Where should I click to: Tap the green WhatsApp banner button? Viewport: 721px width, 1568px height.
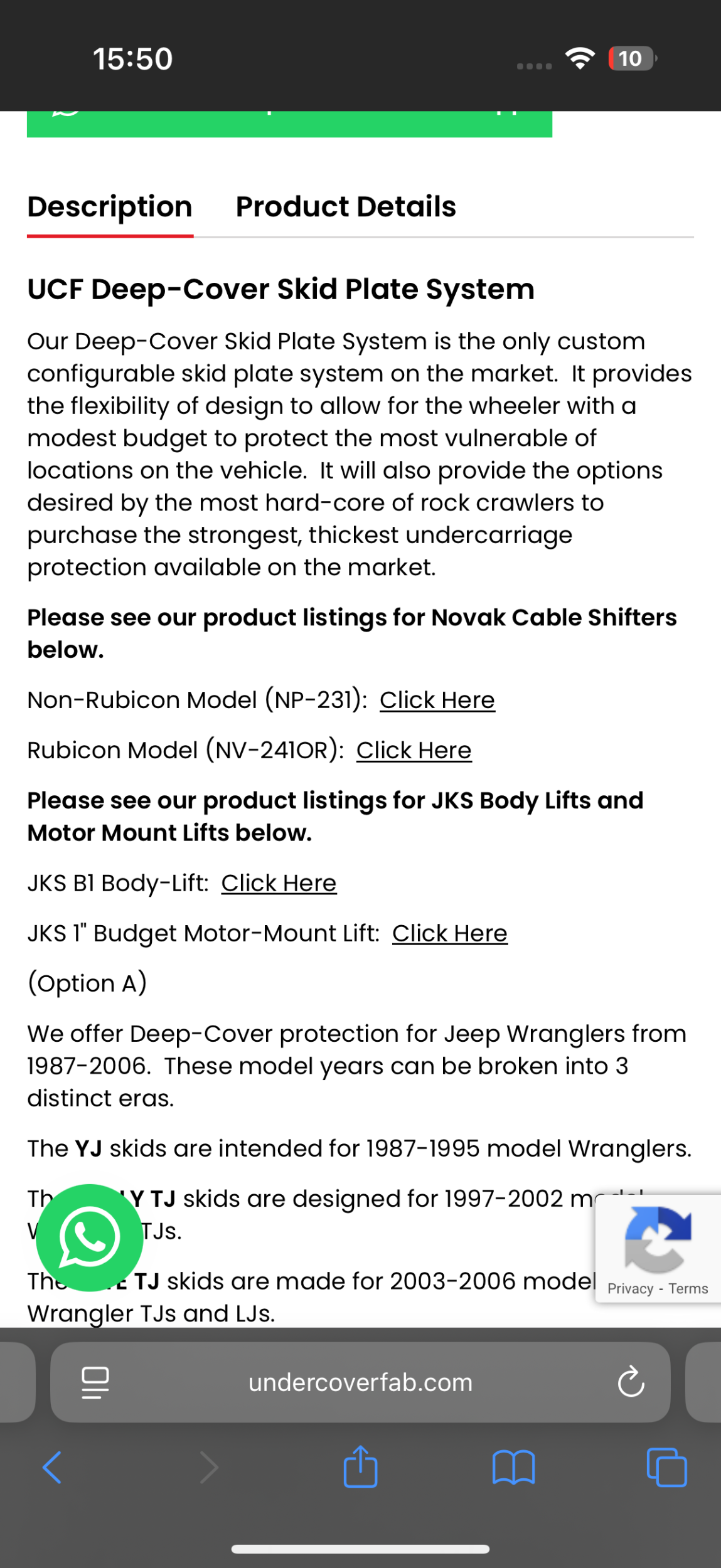point(289,123)
